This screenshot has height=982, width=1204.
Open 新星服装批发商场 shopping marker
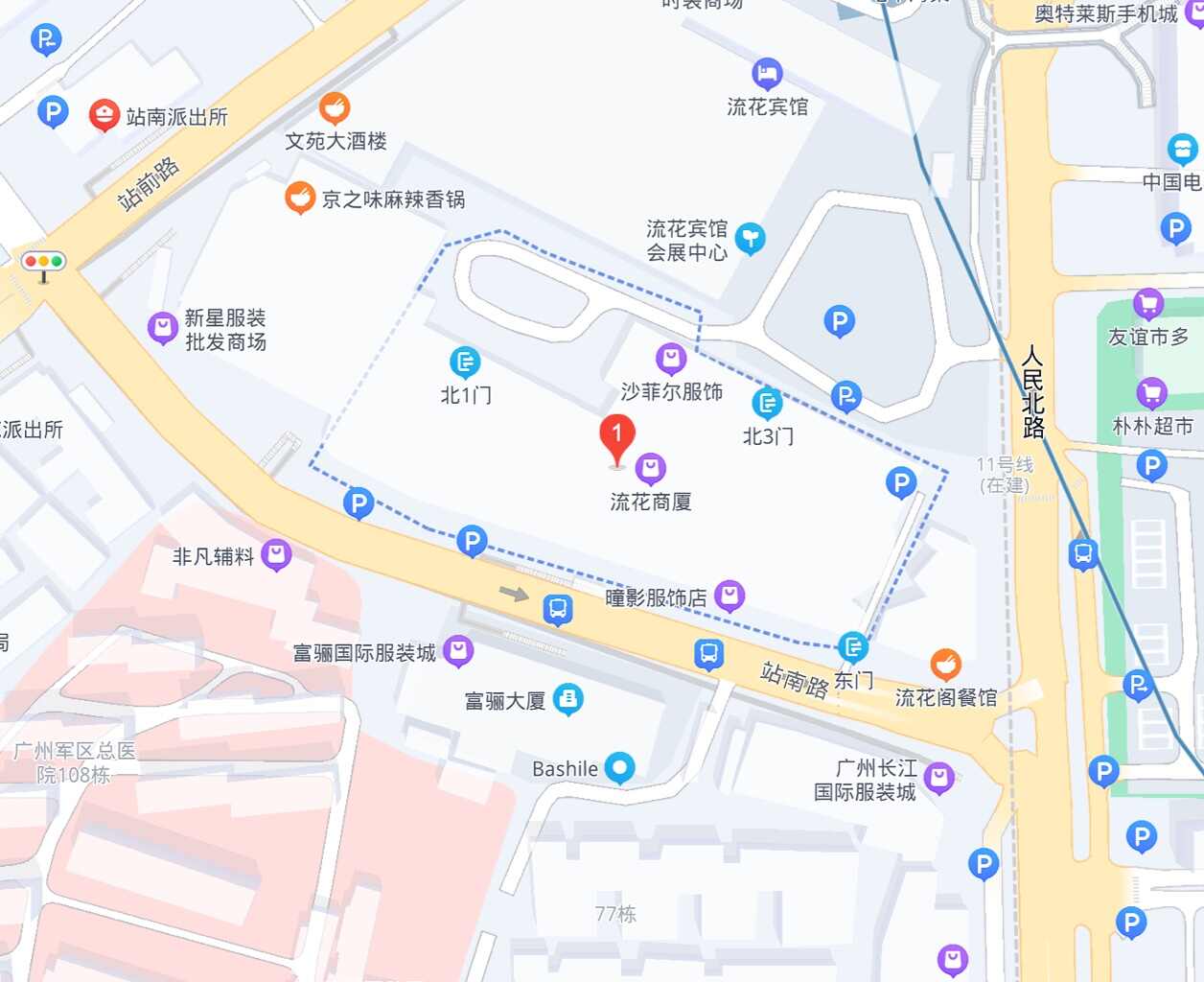pyautogui.click(x=163, y=329)
